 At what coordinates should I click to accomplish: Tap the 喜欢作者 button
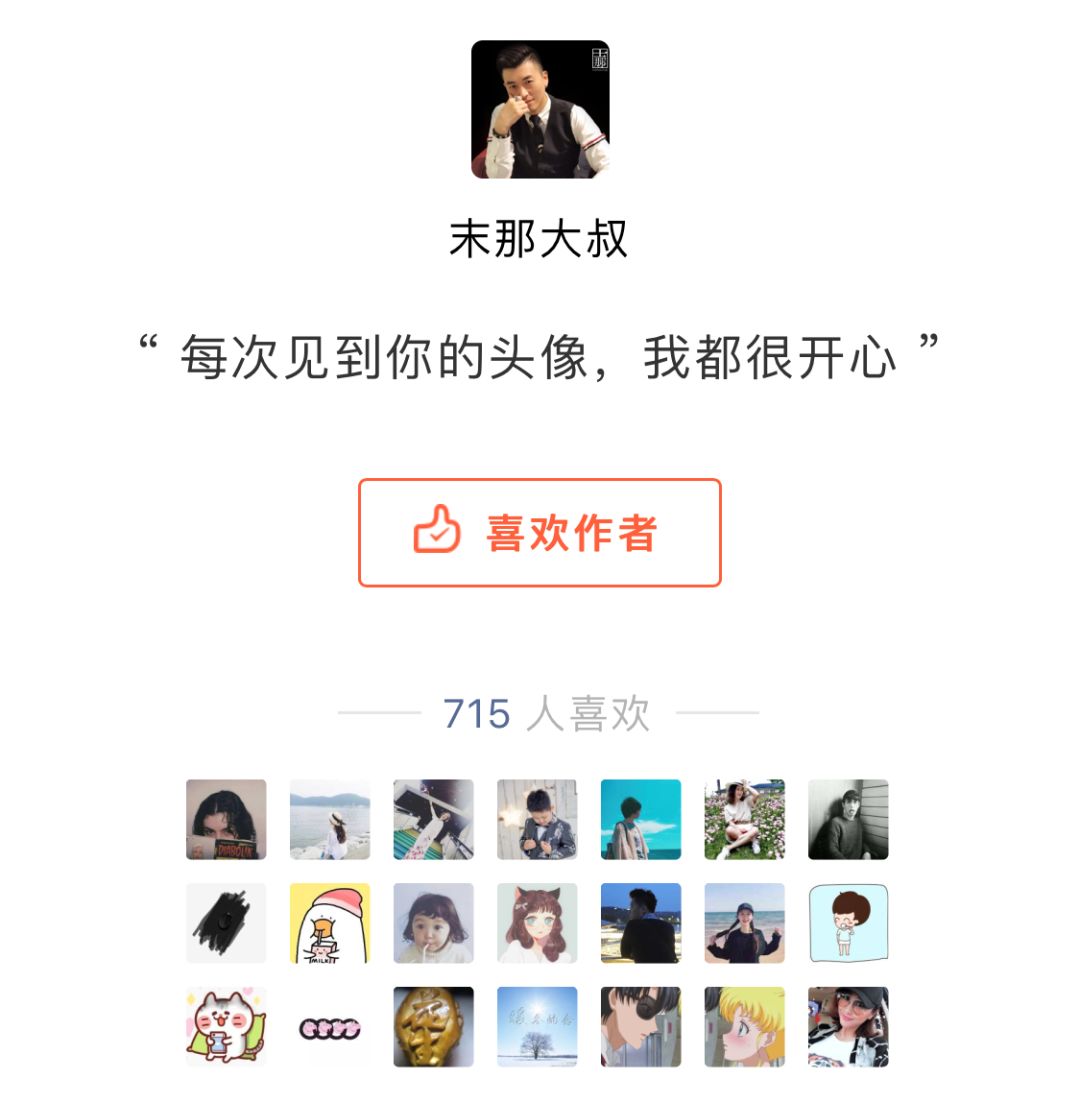tap(539, 533)
